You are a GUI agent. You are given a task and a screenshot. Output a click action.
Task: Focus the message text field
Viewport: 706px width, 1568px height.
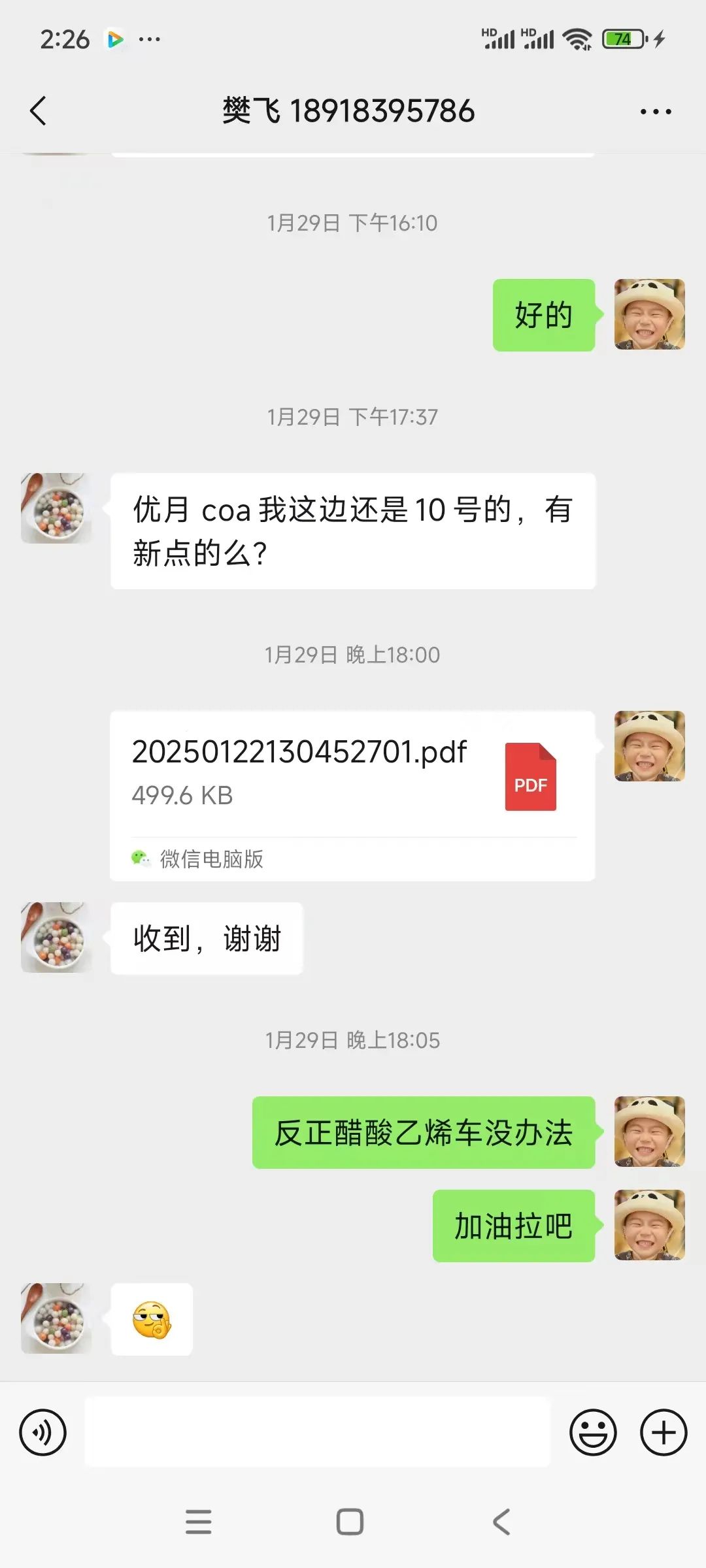(x=318, y=1433)
